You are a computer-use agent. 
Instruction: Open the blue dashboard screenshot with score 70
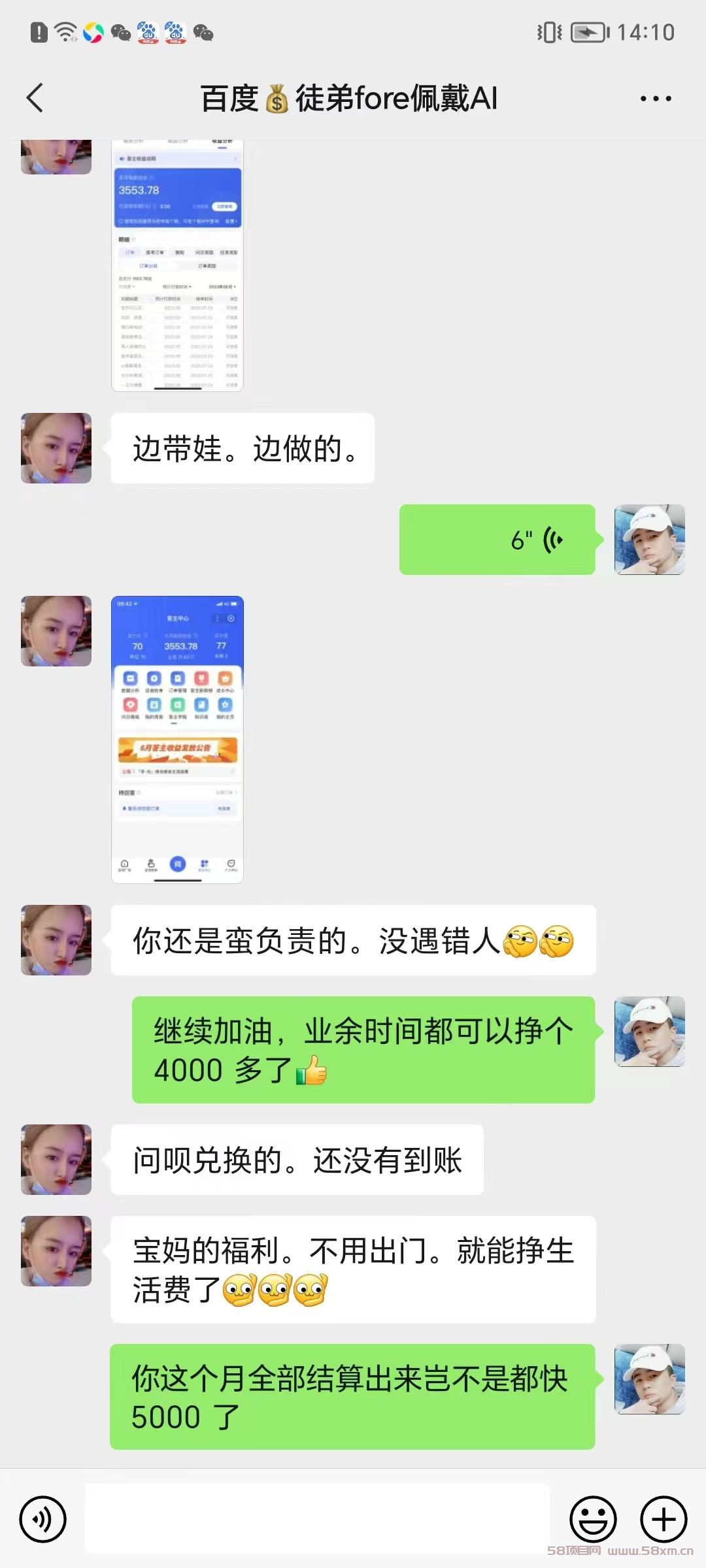(177, 740)
